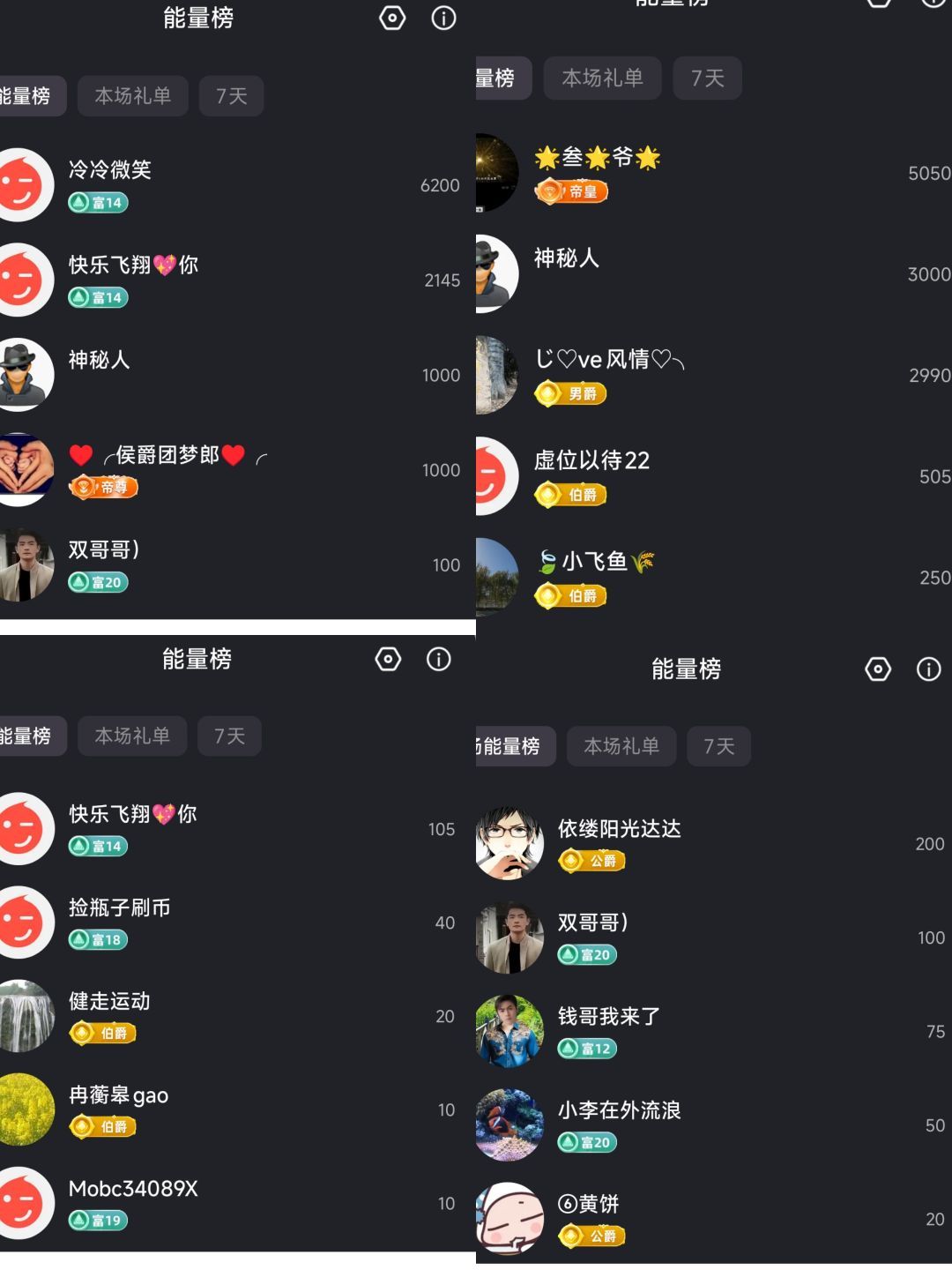The height and width of the screenshot is (1270, 952).
Task: Open the profile of 依缕阳光达达
Action: click(x=619, y=830)
